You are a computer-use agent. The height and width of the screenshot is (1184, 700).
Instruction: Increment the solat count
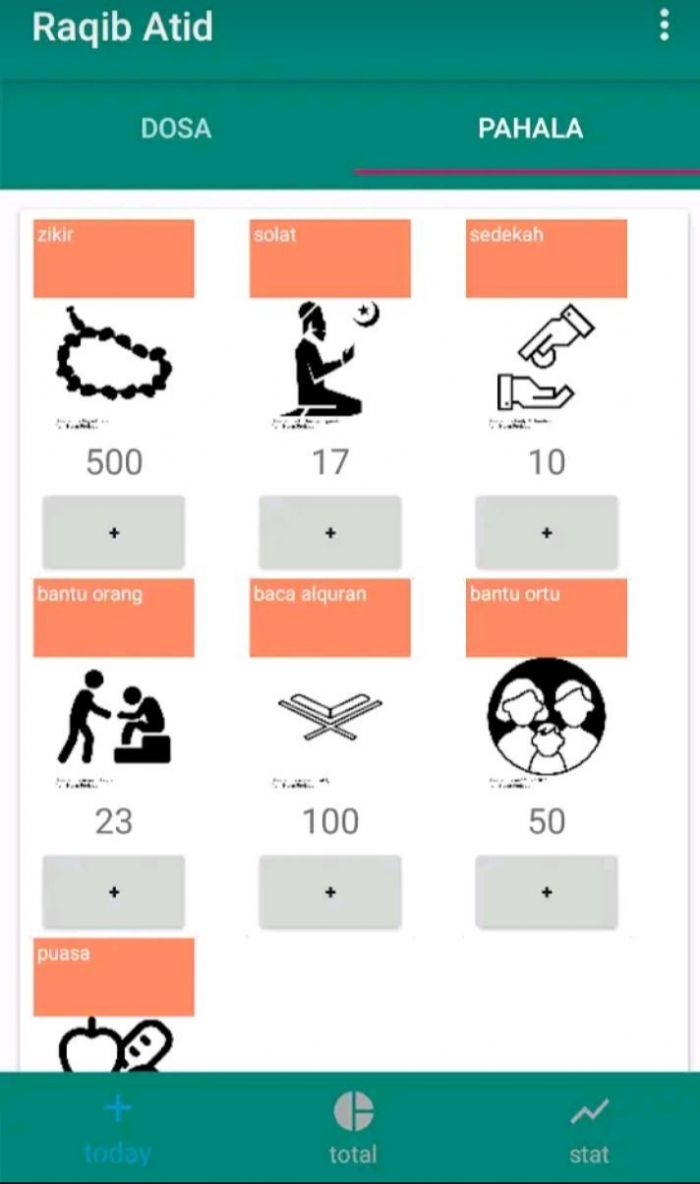[x=330, y=533]
